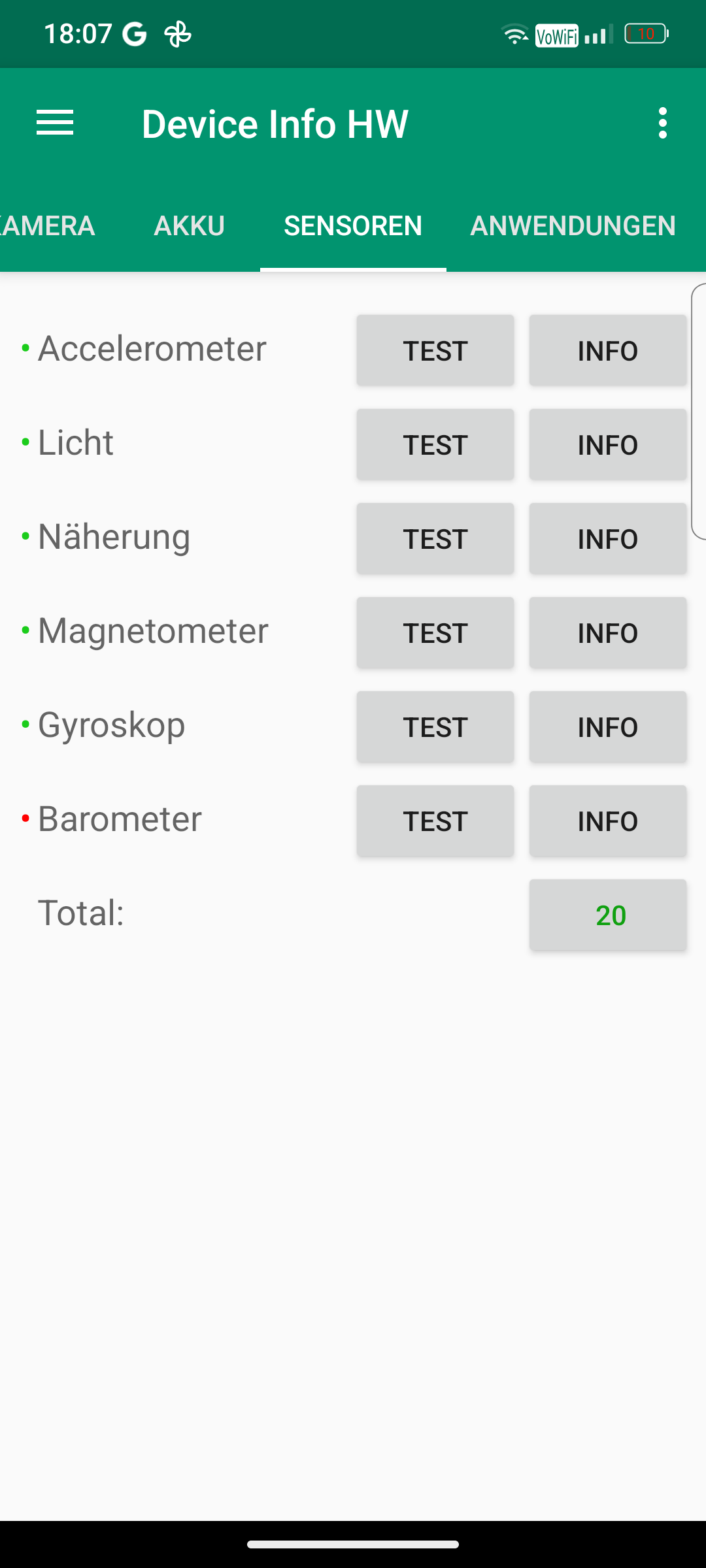Test the Magnetometer sensor

[435, 633]
